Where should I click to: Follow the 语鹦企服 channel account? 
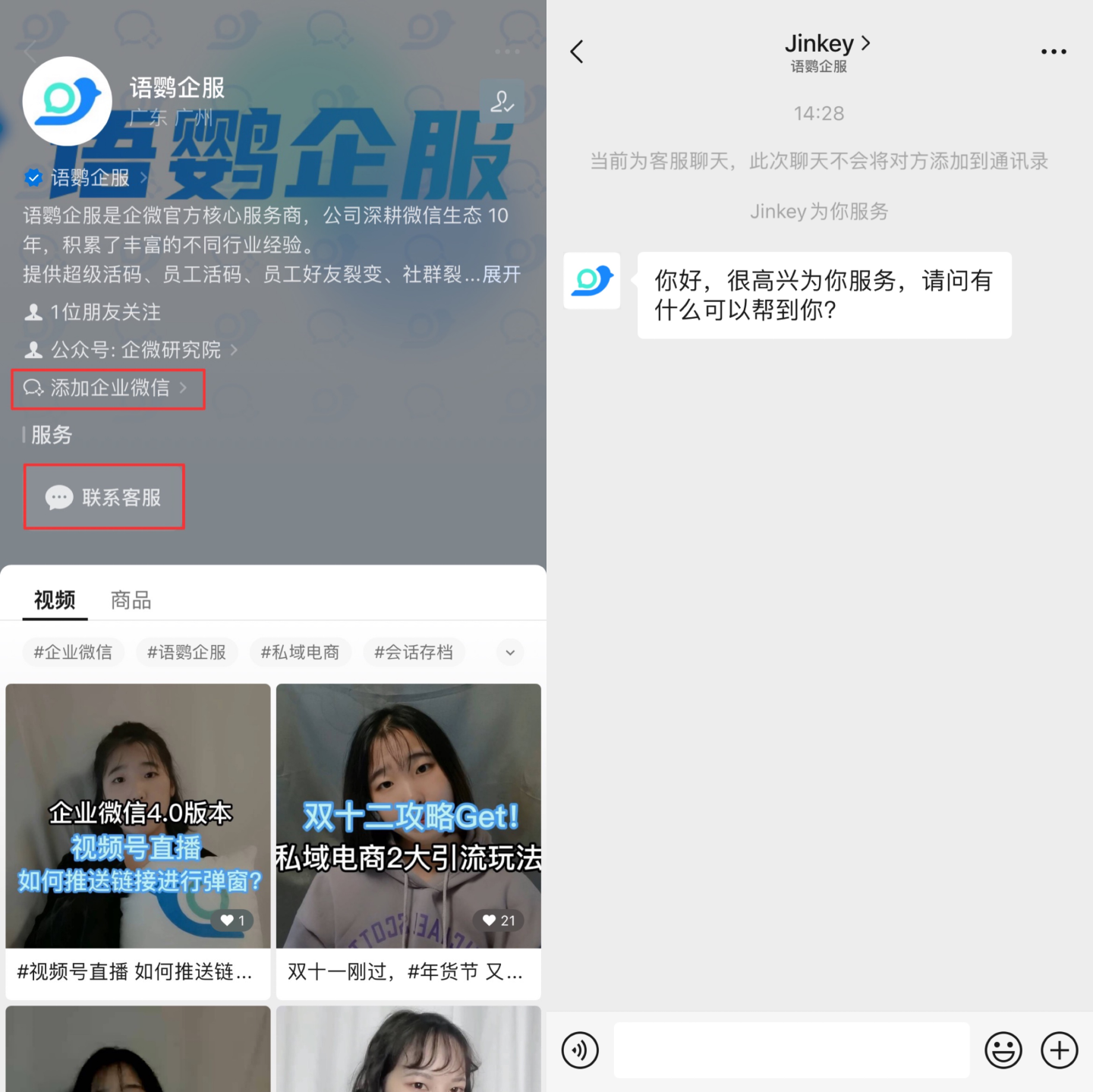point(502,102)
